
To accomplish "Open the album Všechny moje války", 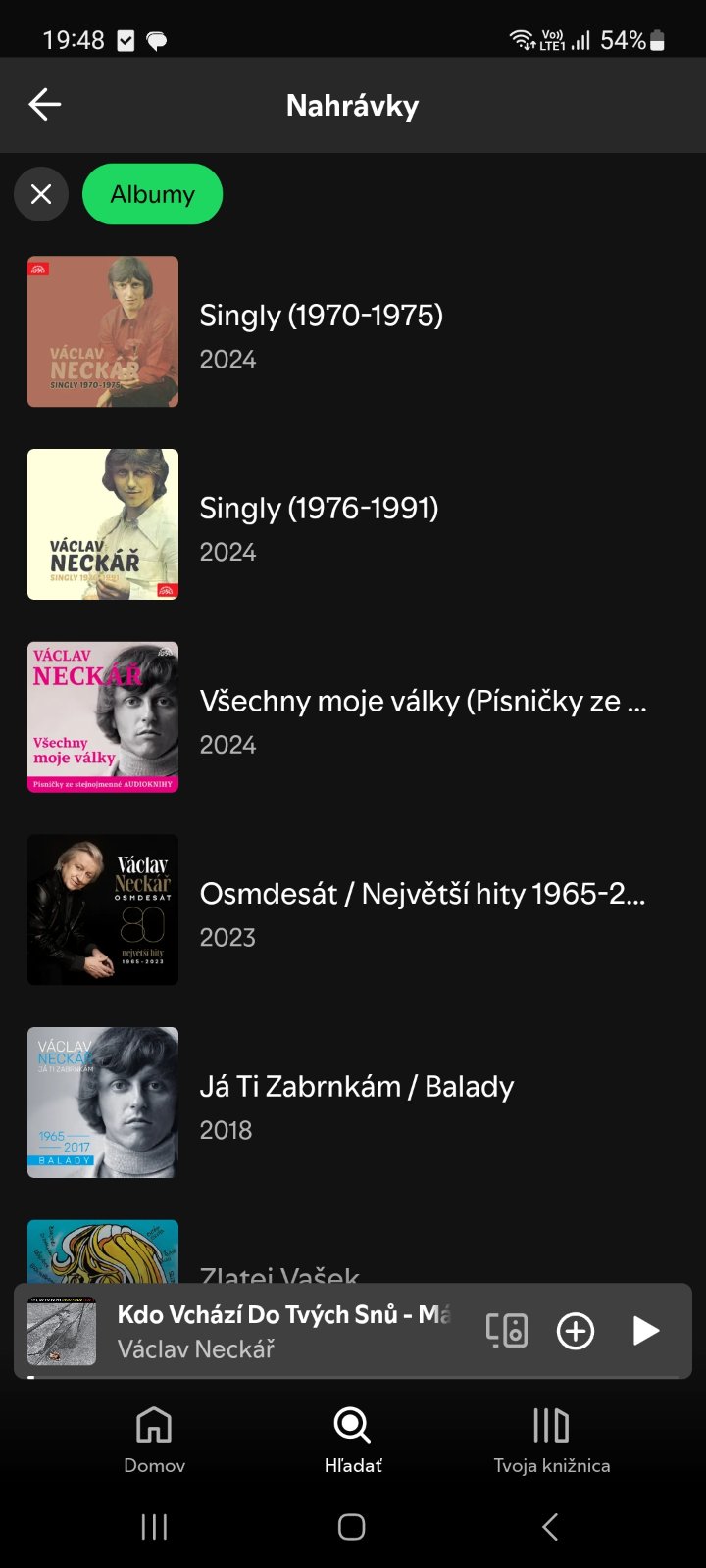I will 422,718.
